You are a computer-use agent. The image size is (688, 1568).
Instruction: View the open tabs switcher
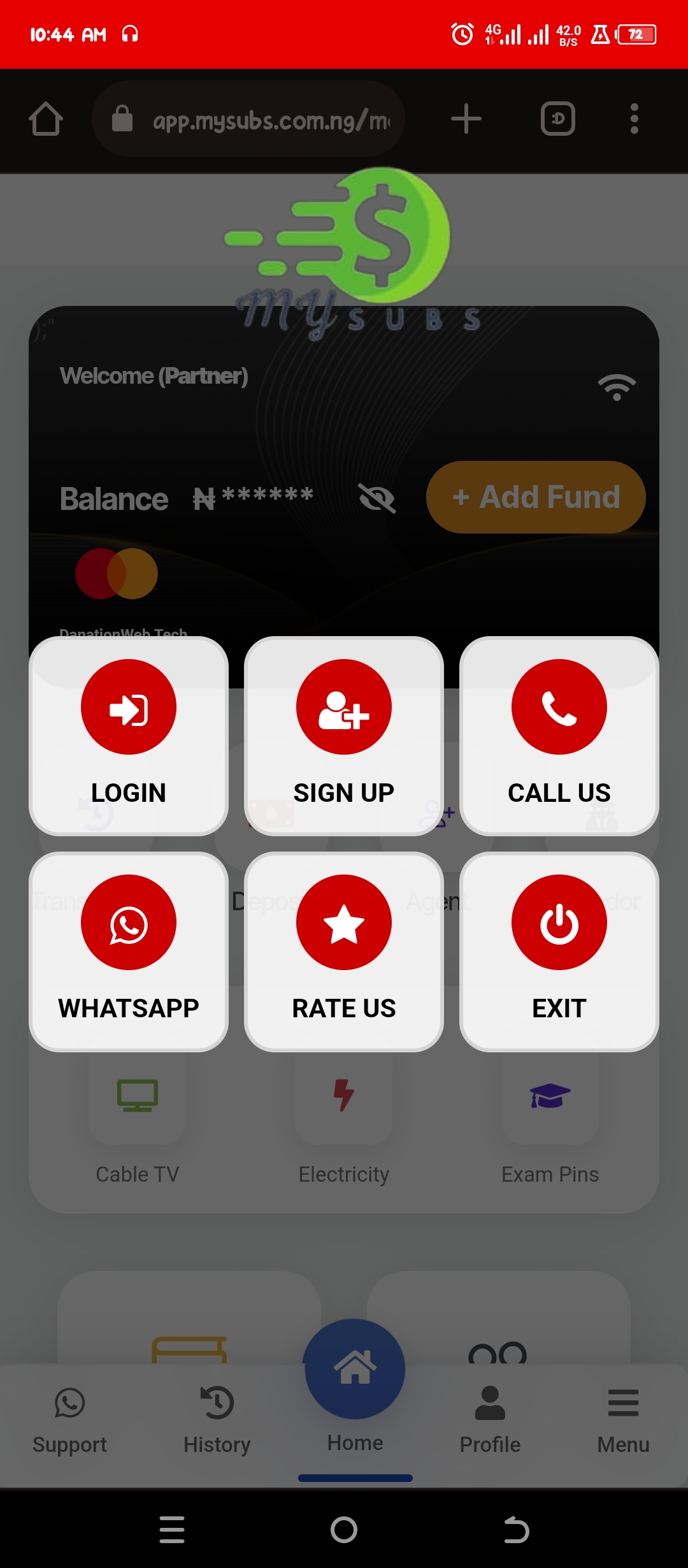click(x=558, y=119)
